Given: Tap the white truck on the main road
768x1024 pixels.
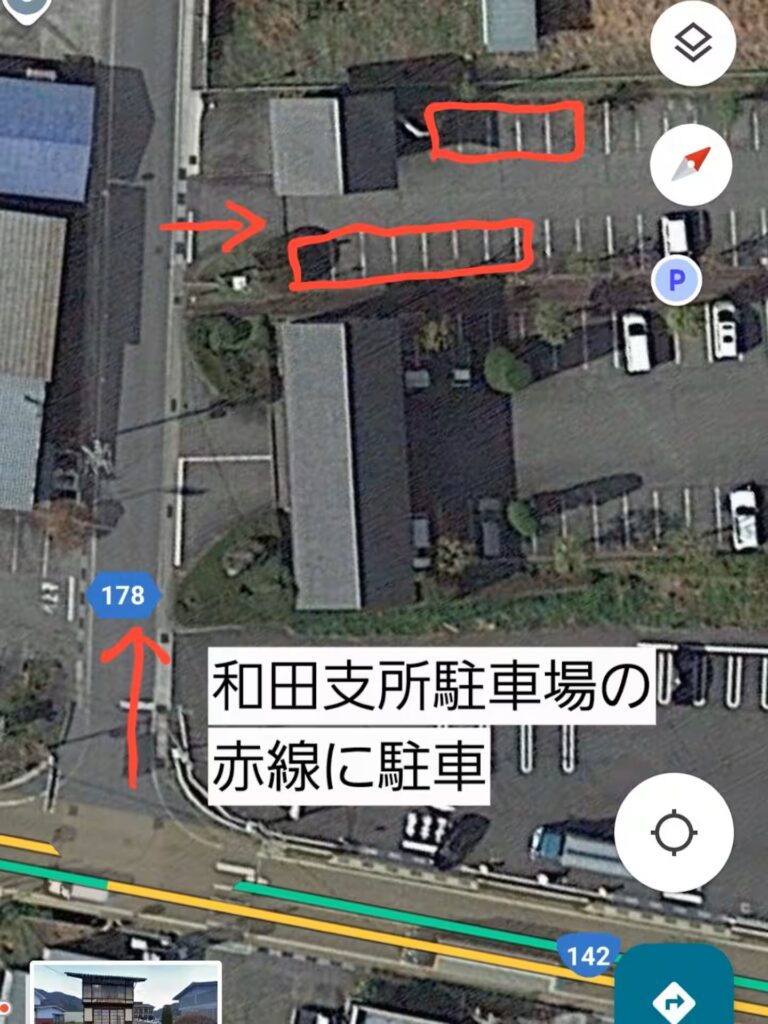Looking at the screenshot, I should click(x=570, y=845).
